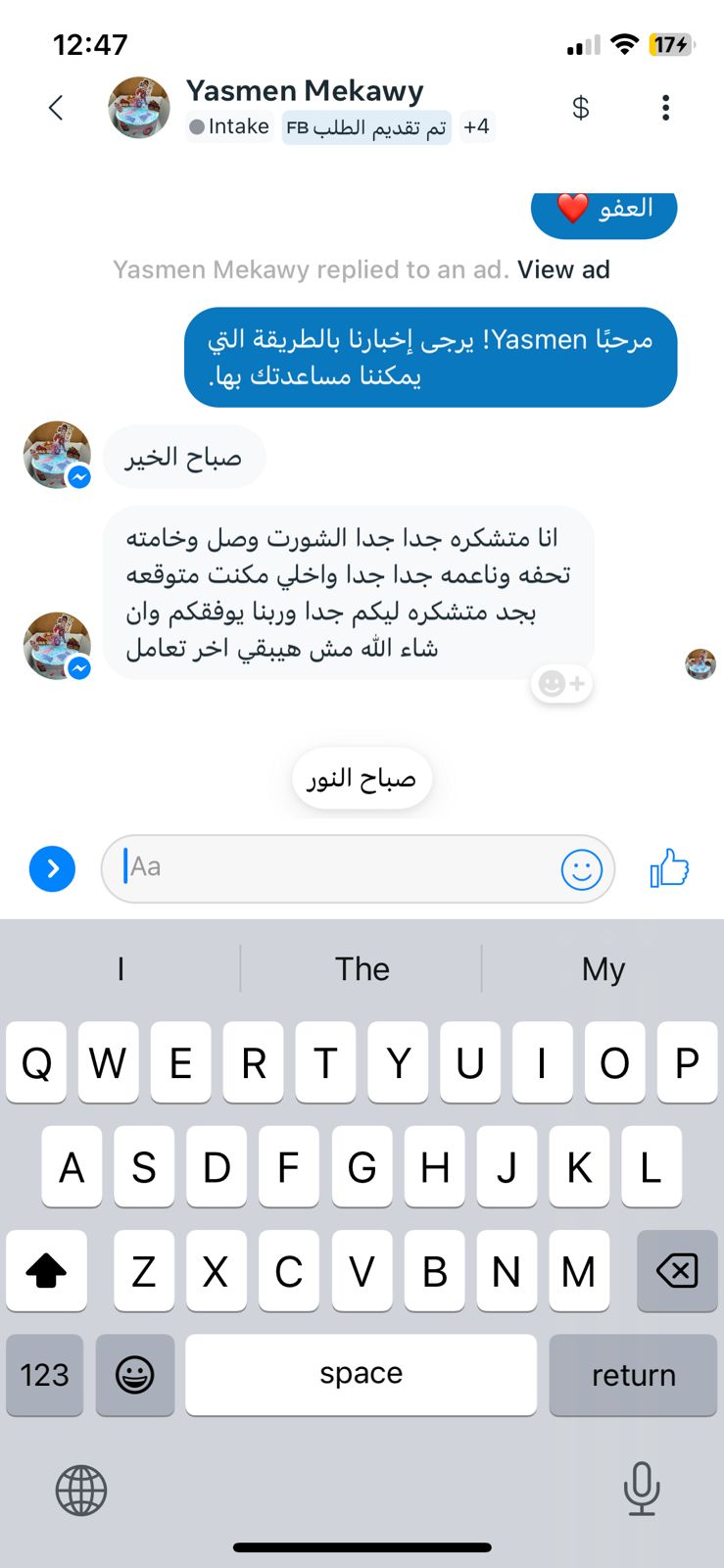Image resolution: width=724 pixels, height=1568 pixels.
Task: Go back with the top-left arrow
Action: pos(56,108)
